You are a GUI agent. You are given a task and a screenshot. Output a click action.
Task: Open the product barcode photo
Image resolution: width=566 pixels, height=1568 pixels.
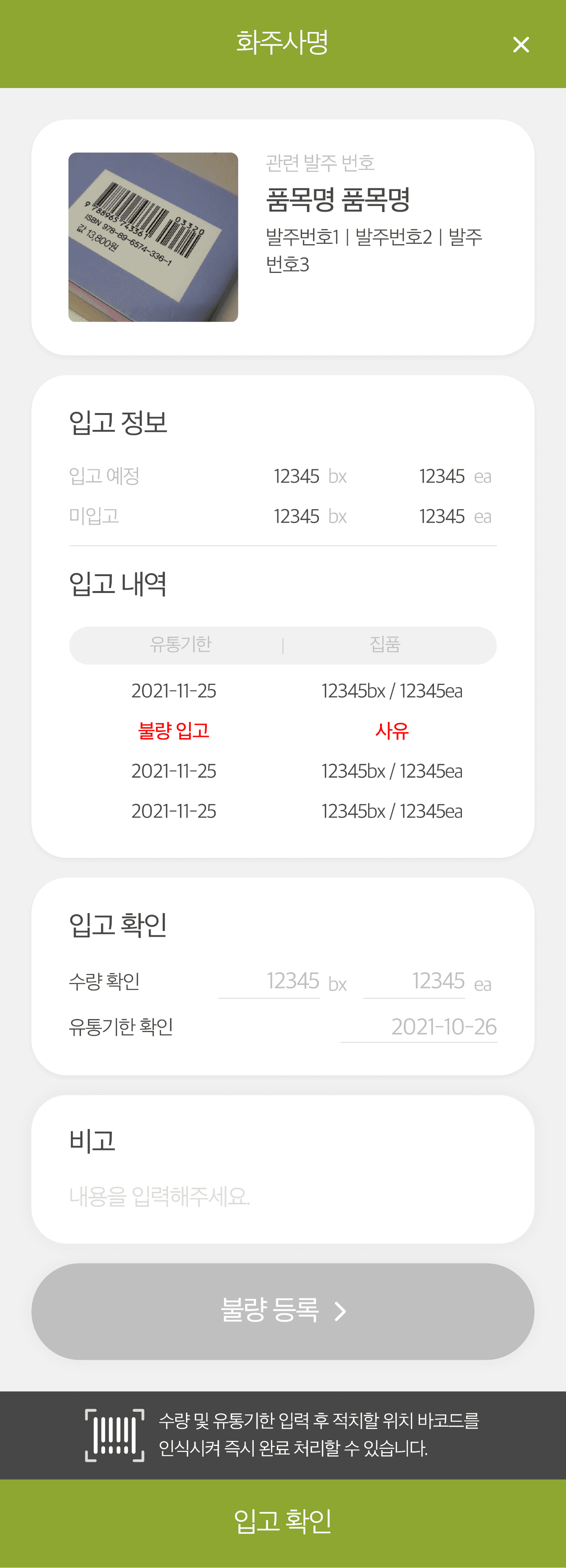click(153, 237)
